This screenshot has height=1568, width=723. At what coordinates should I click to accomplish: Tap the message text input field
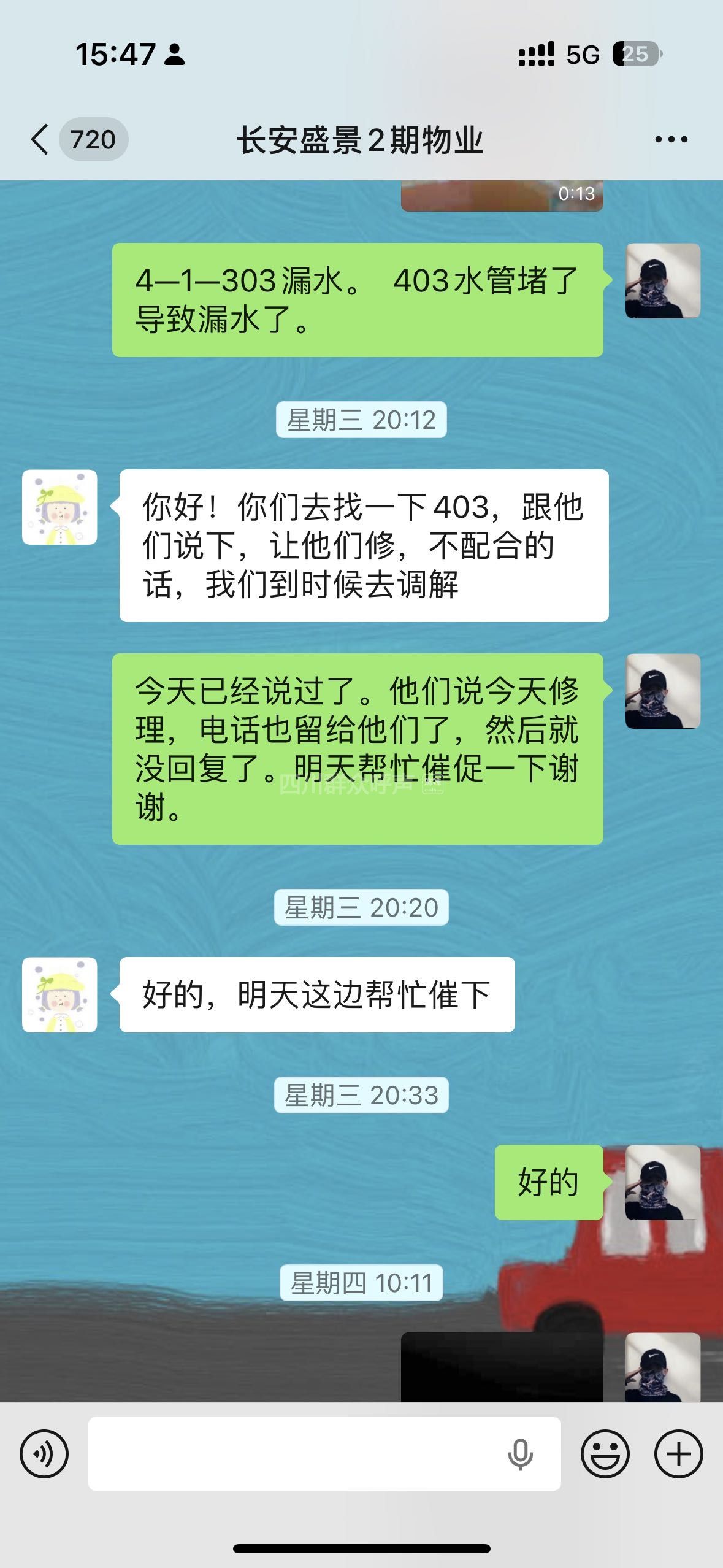(x=294, y=1453)
